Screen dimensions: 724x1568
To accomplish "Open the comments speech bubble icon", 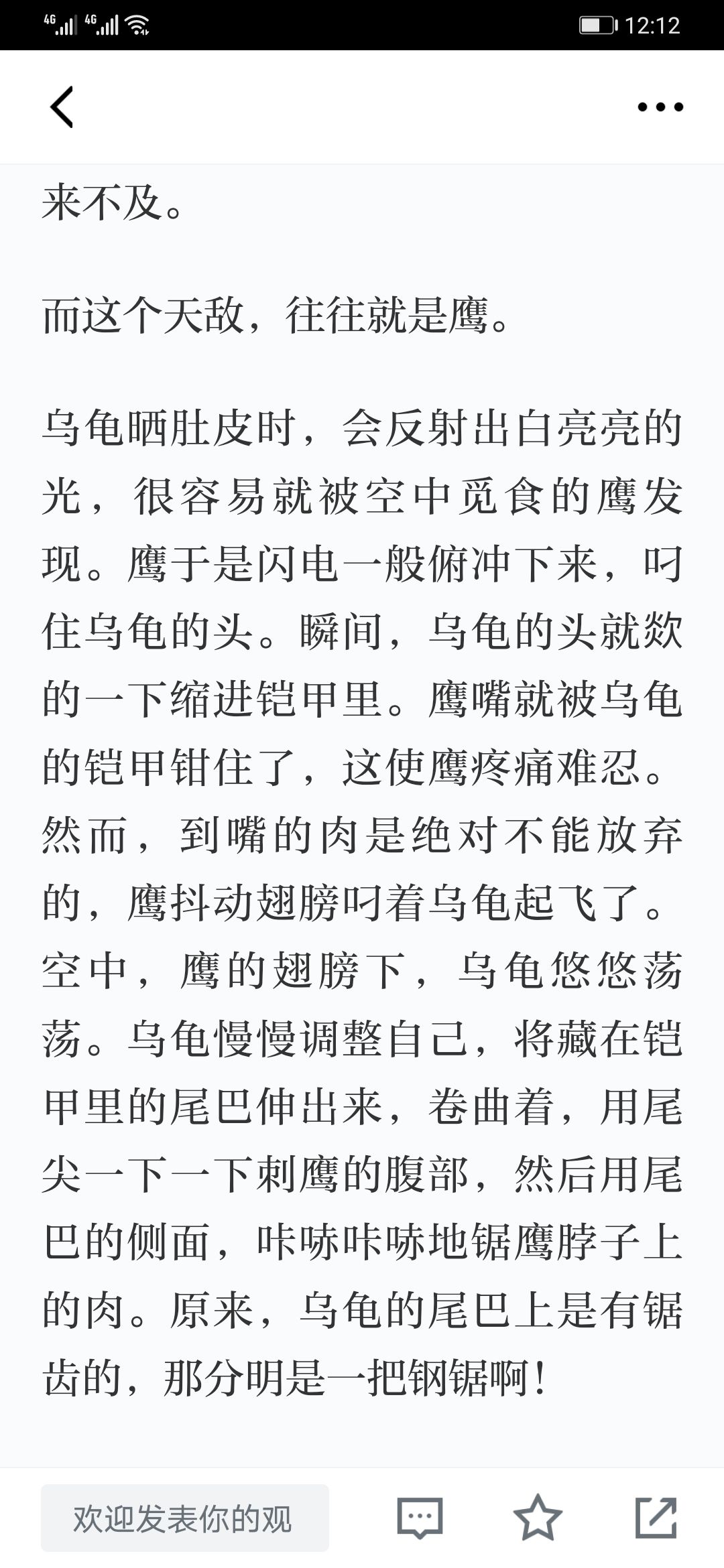I will (420, 1518).
